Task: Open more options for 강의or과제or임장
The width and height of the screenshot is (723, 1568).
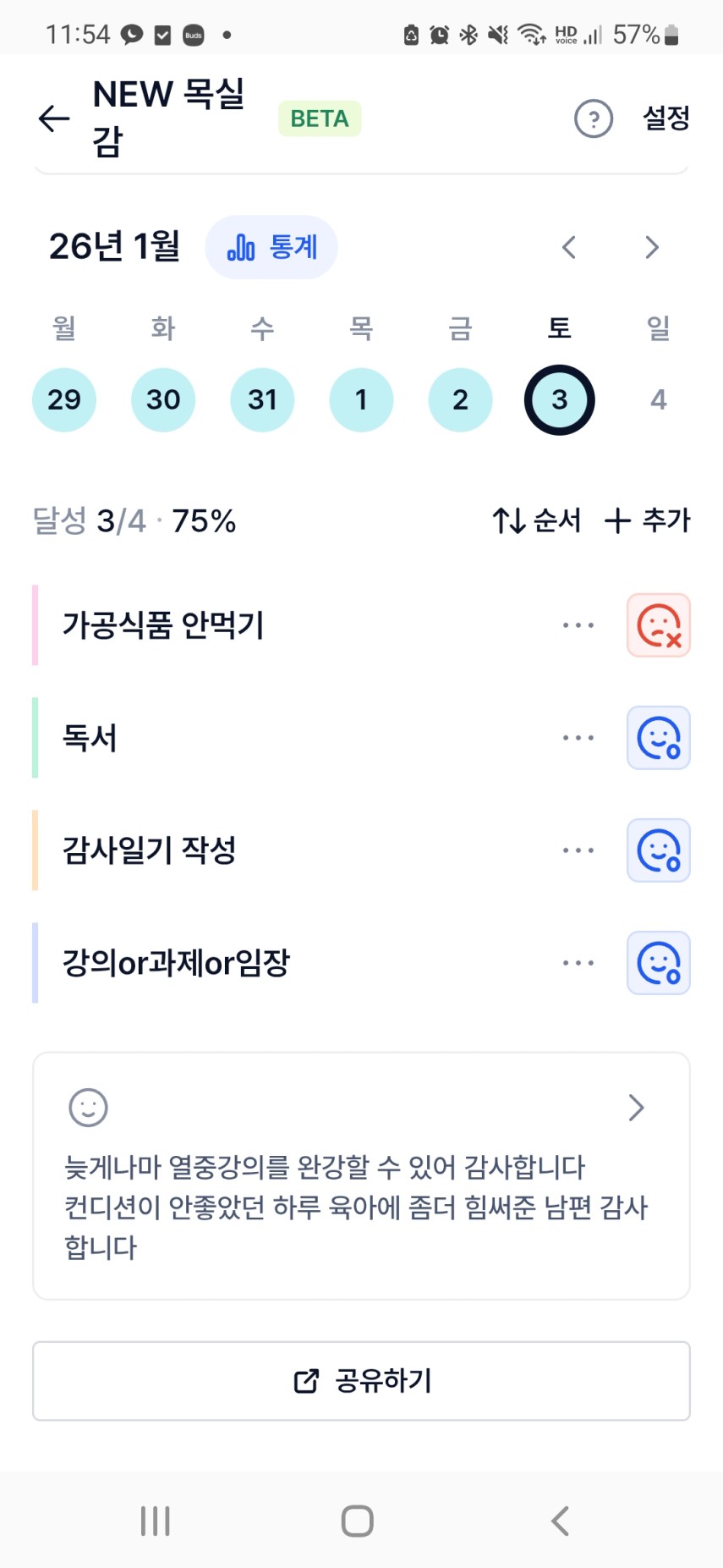Action: coord(578,963)
